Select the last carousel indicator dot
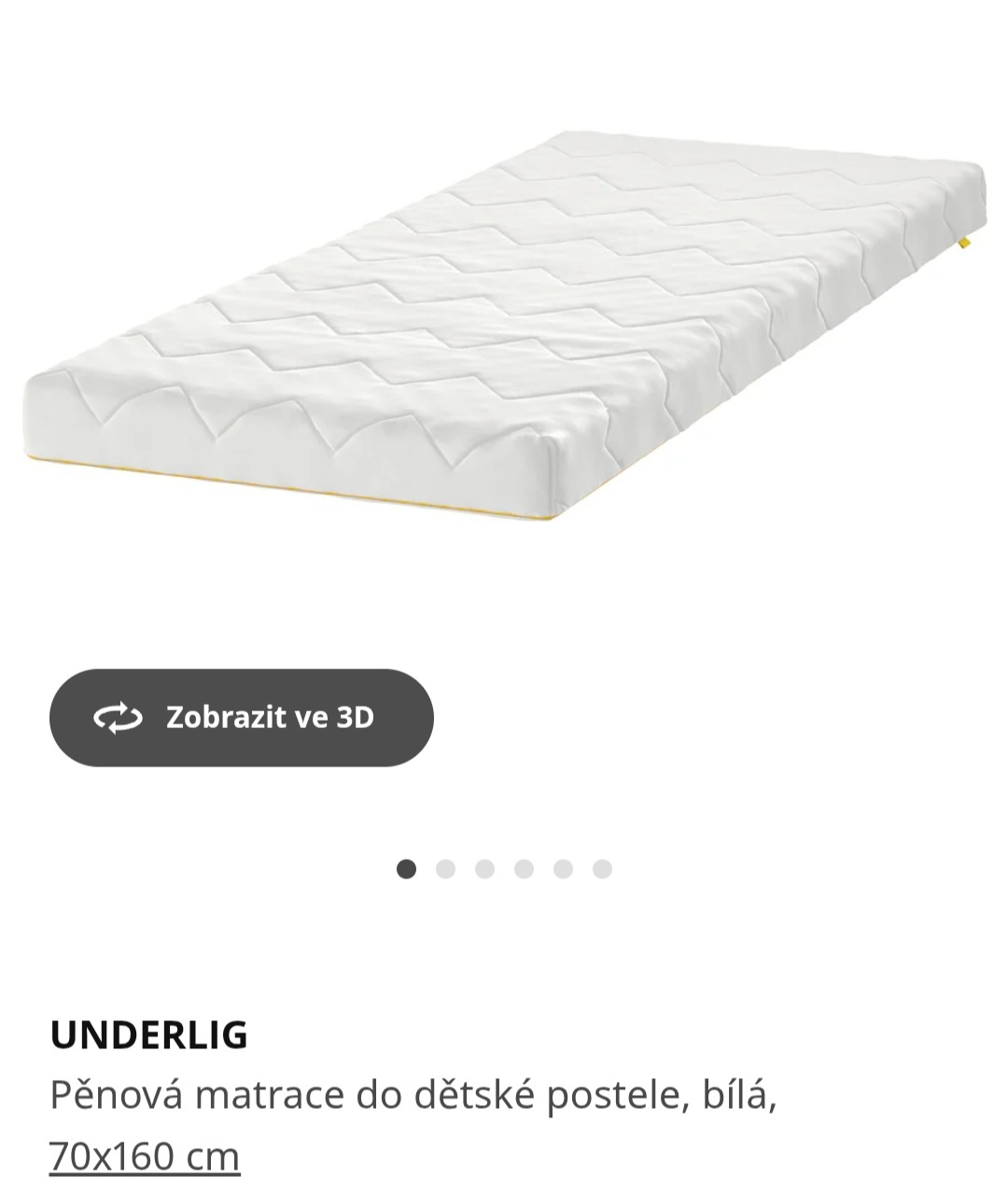The width and height of the screenshot is (1008, 1192). [599, 868]
